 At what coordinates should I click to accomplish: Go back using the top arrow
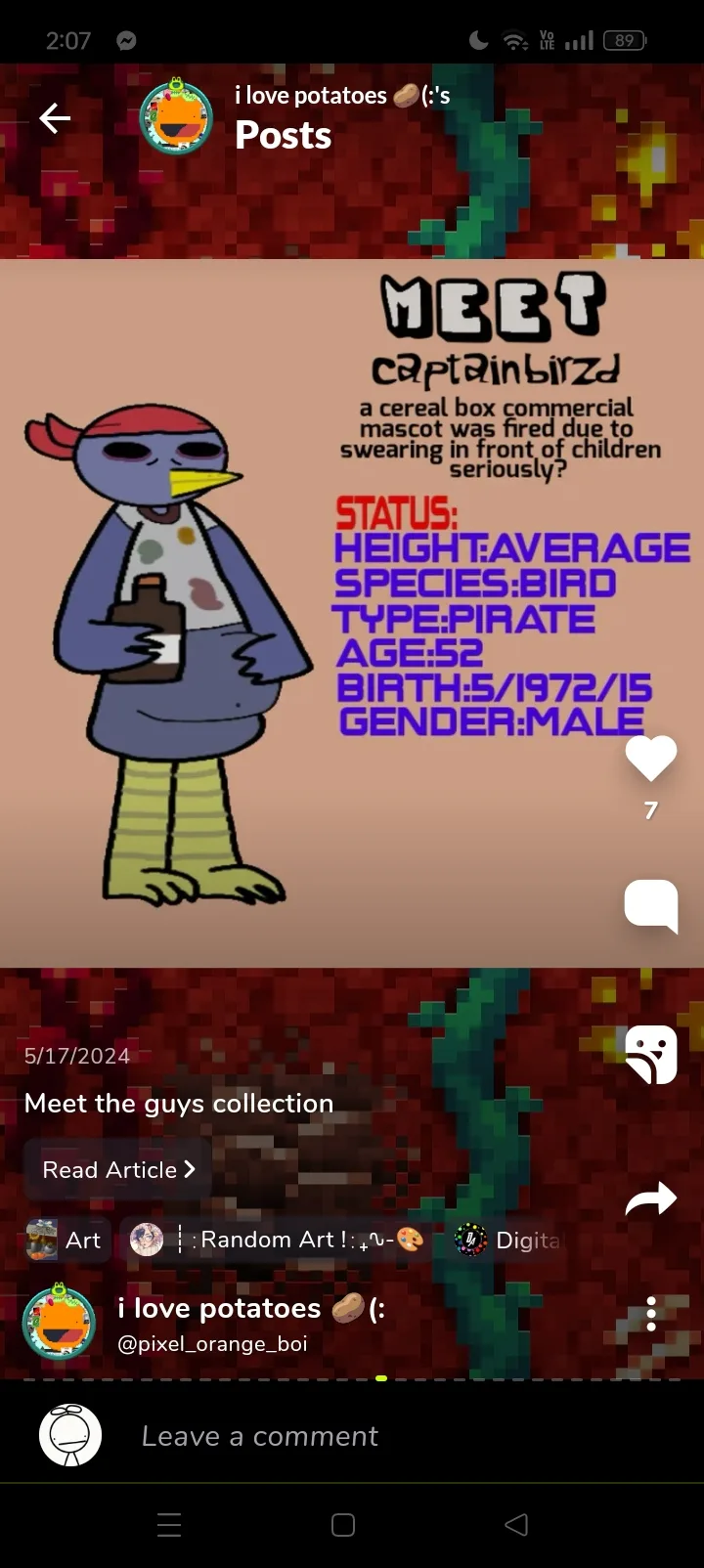[55, 119]
